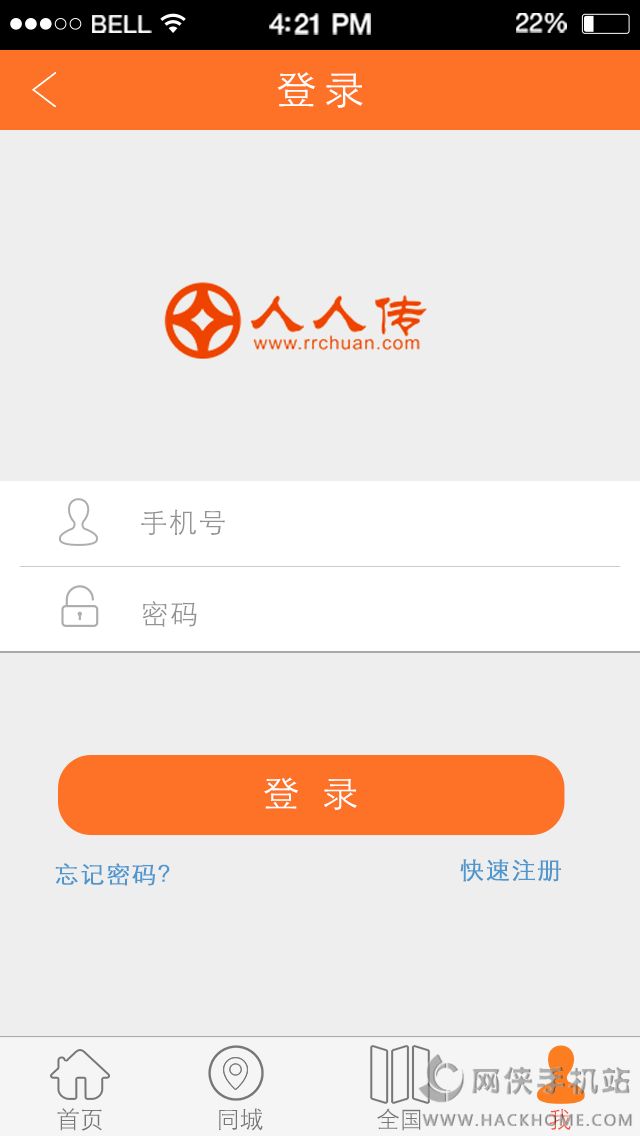Image resolution: width=640 pixels, height=1136 pixels.
Task: Open 快速注册 quick registration
Action: point(511,871)
